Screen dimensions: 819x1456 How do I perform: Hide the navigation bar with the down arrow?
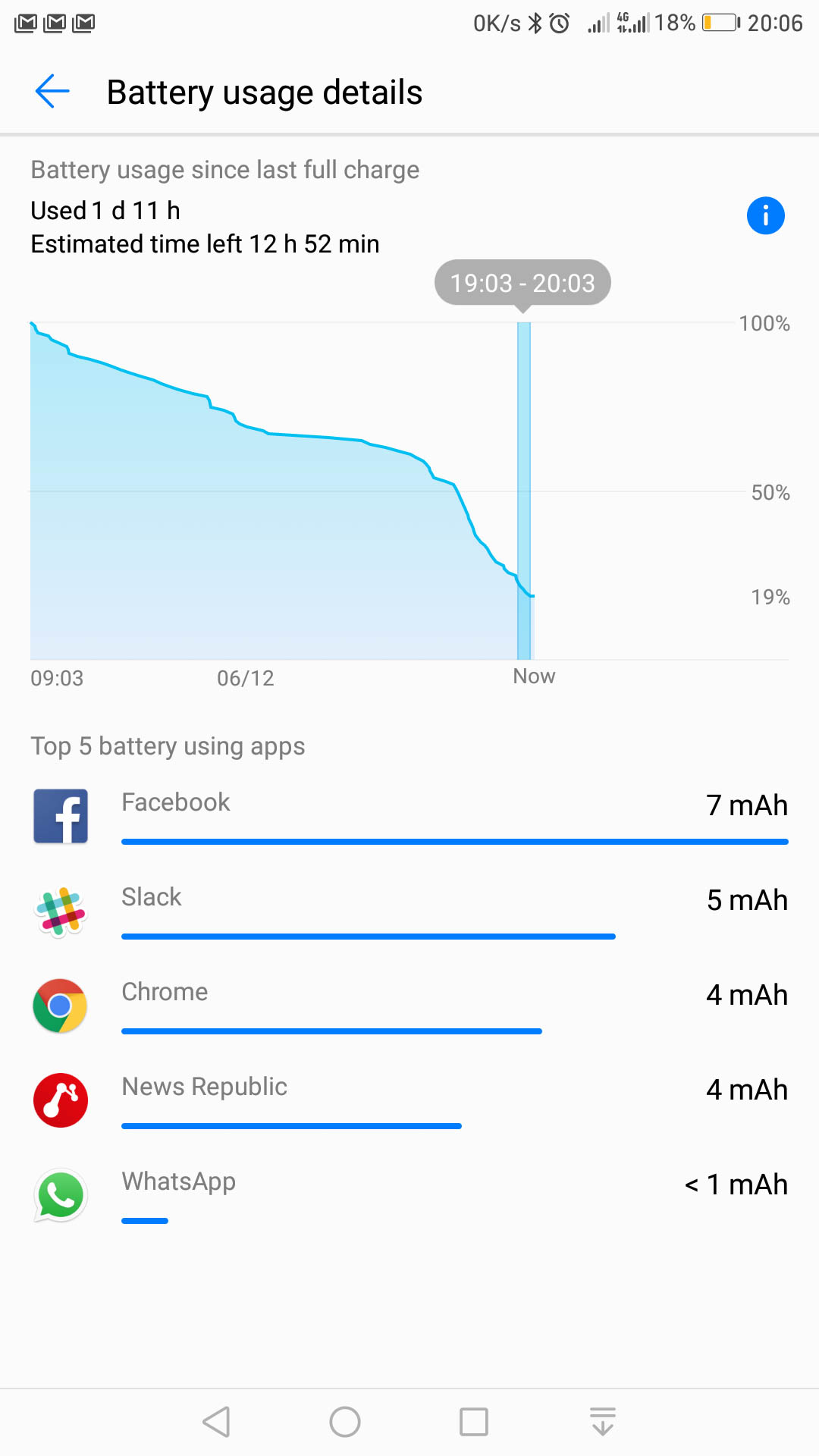(x=603, y=1422)
